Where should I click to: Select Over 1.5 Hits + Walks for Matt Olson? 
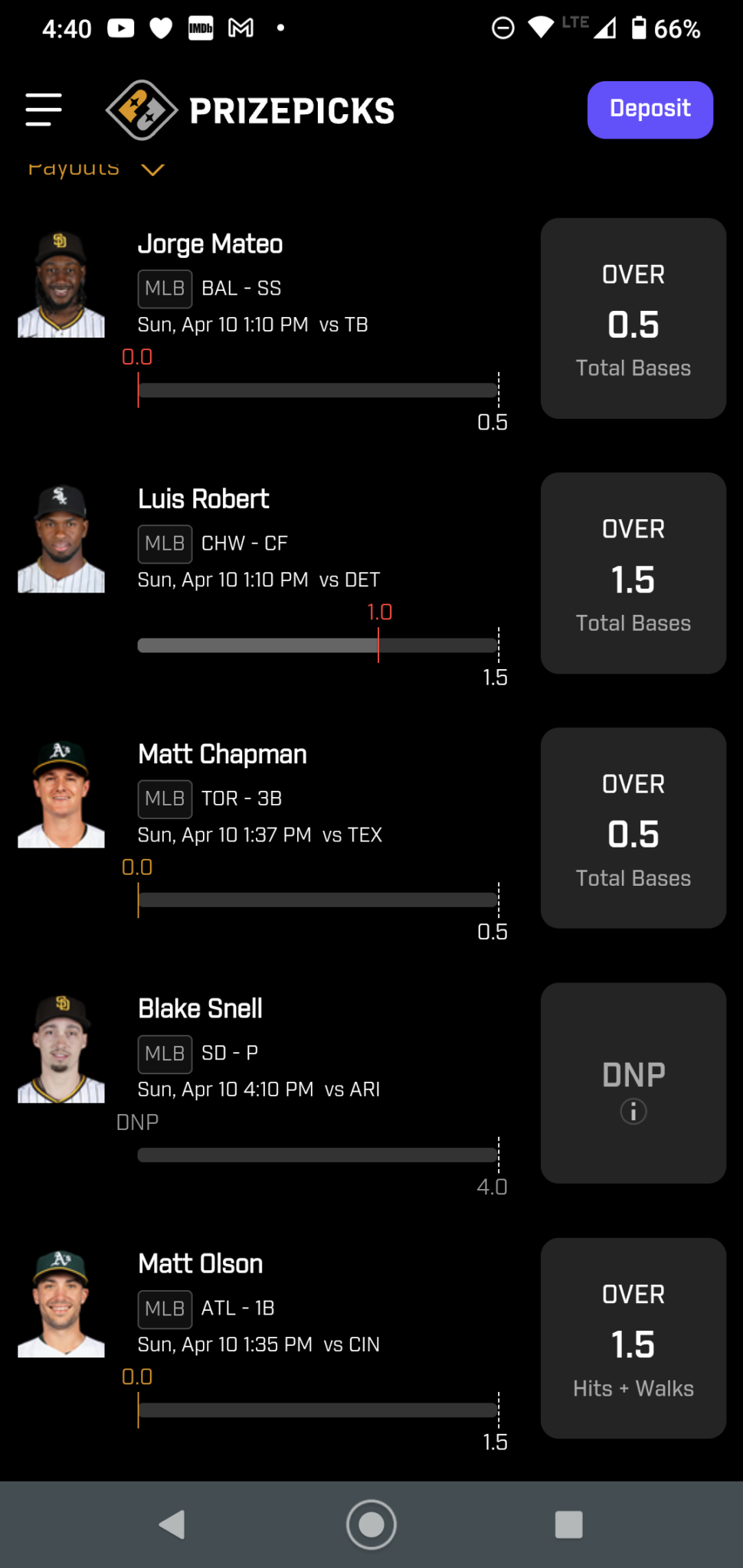pyautogui.click(x=633, y=1338)
